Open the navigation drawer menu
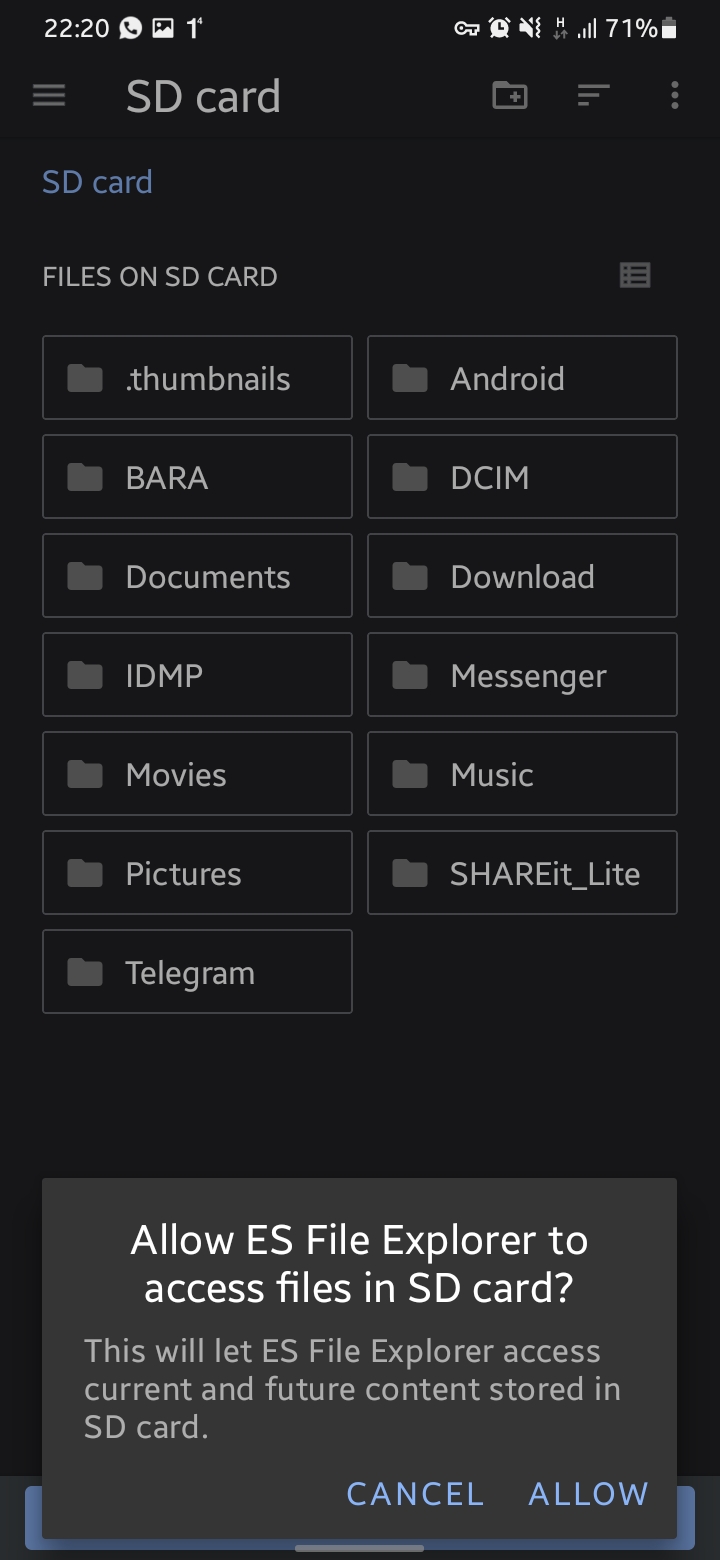 pos(49,96)
